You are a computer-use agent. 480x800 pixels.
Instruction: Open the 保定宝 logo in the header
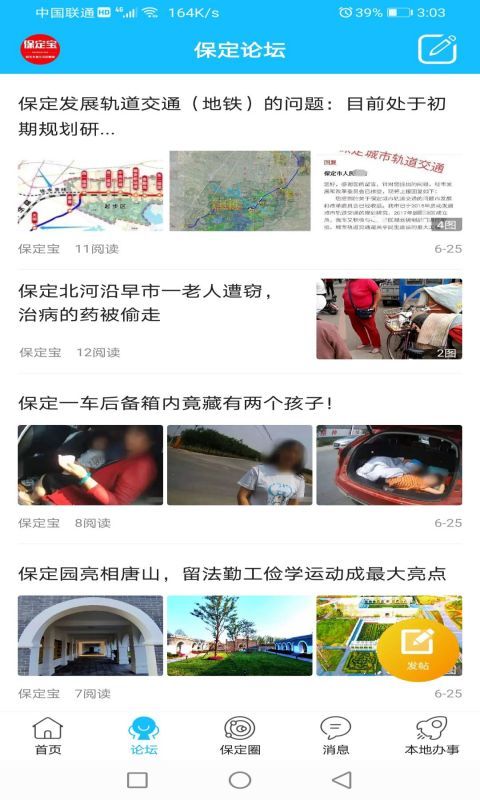pos(40,49)
